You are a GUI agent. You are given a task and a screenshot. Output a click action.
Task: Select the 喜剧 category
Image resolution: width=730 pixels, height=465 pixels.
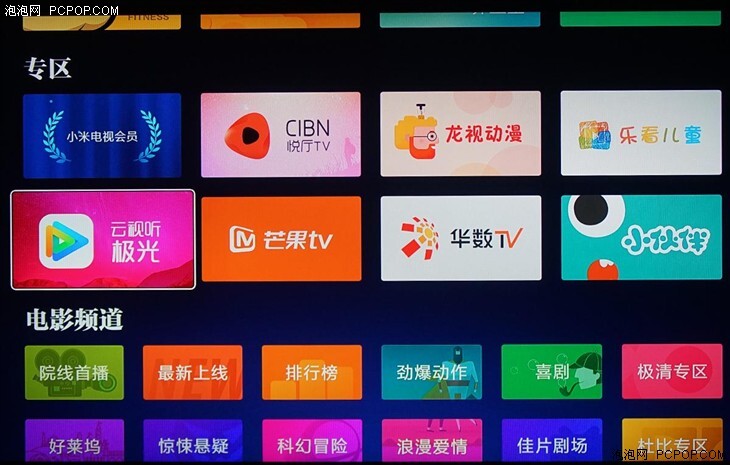point(551,373)
